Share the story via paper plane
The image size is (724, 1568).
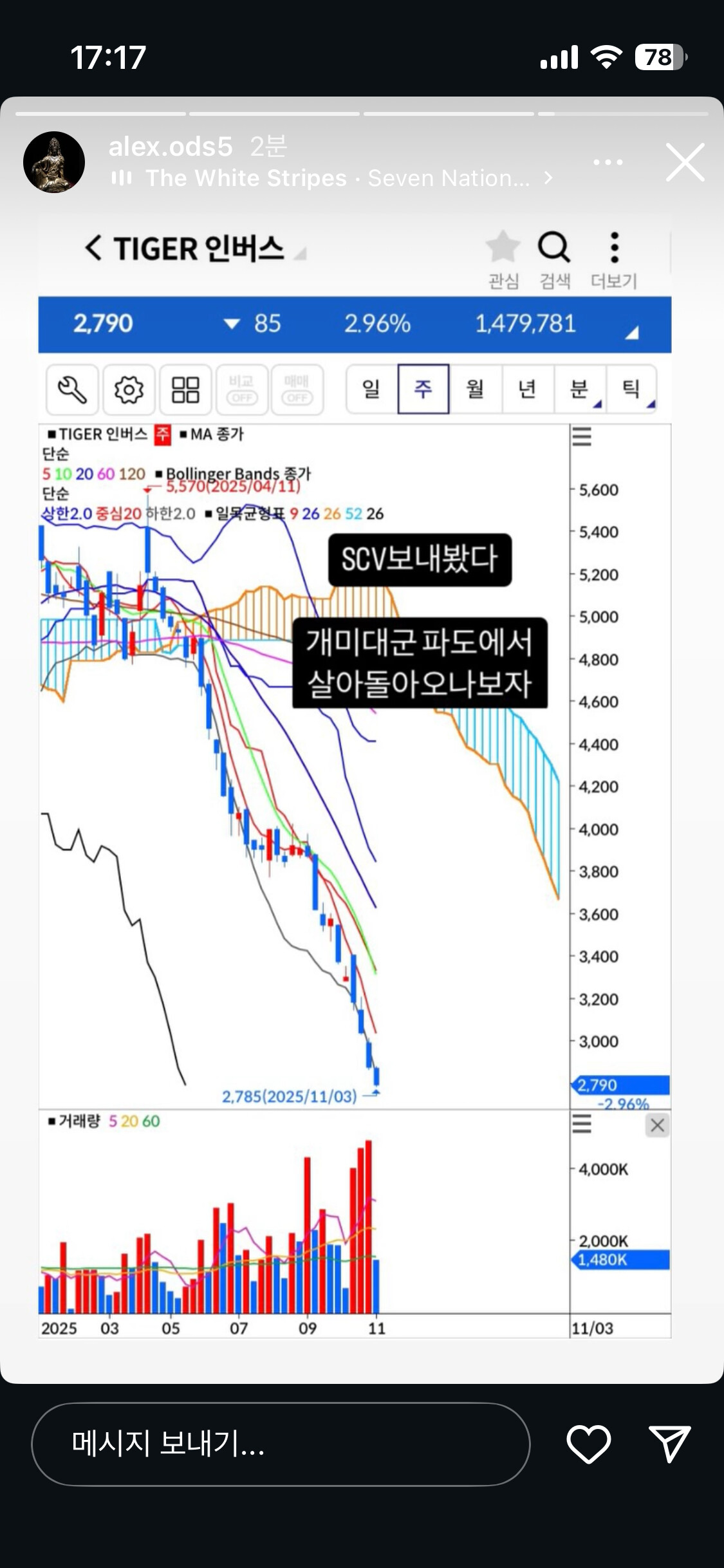point(669,1444)
